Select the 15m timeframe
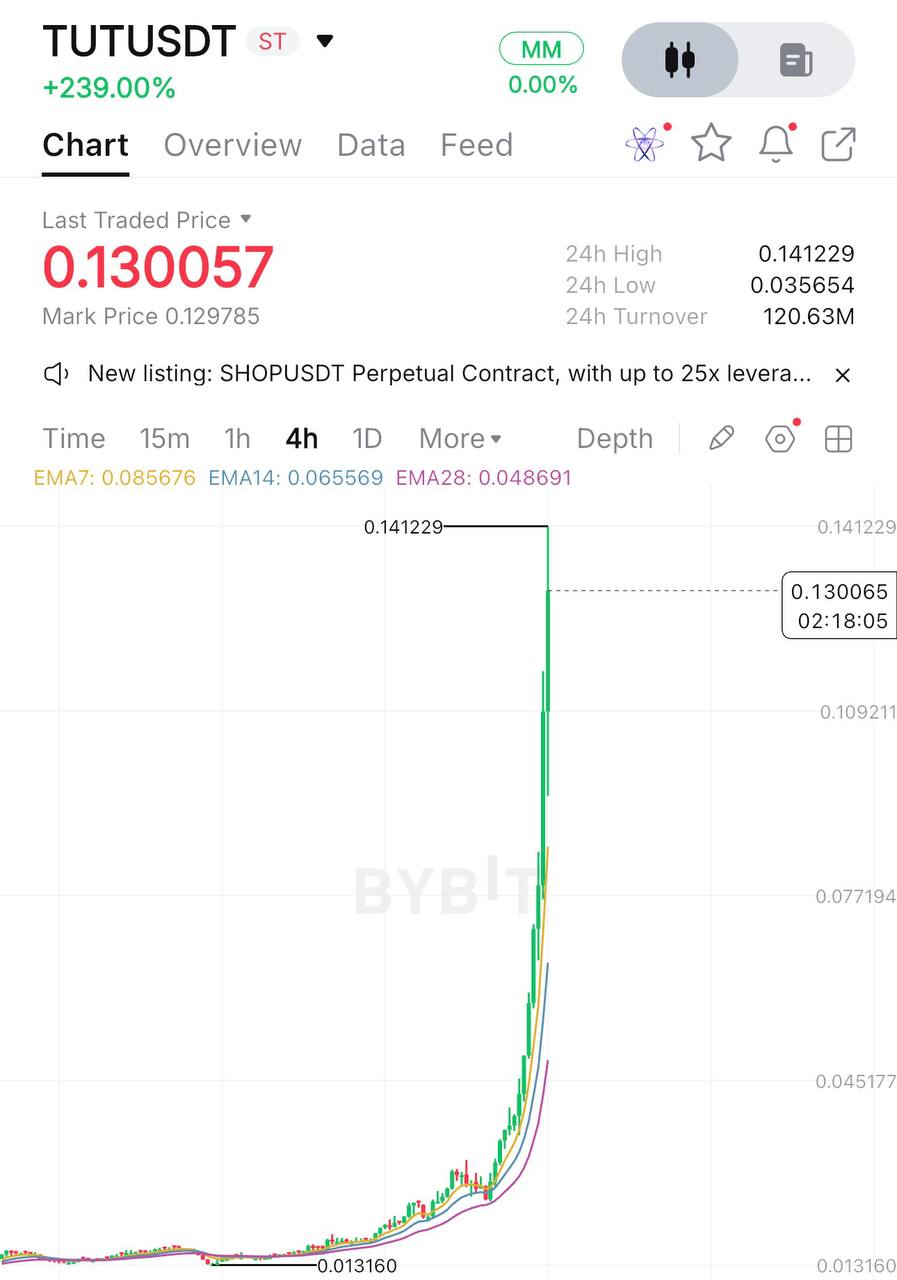This screenshot has width=897, height=1280. point(164,438)
